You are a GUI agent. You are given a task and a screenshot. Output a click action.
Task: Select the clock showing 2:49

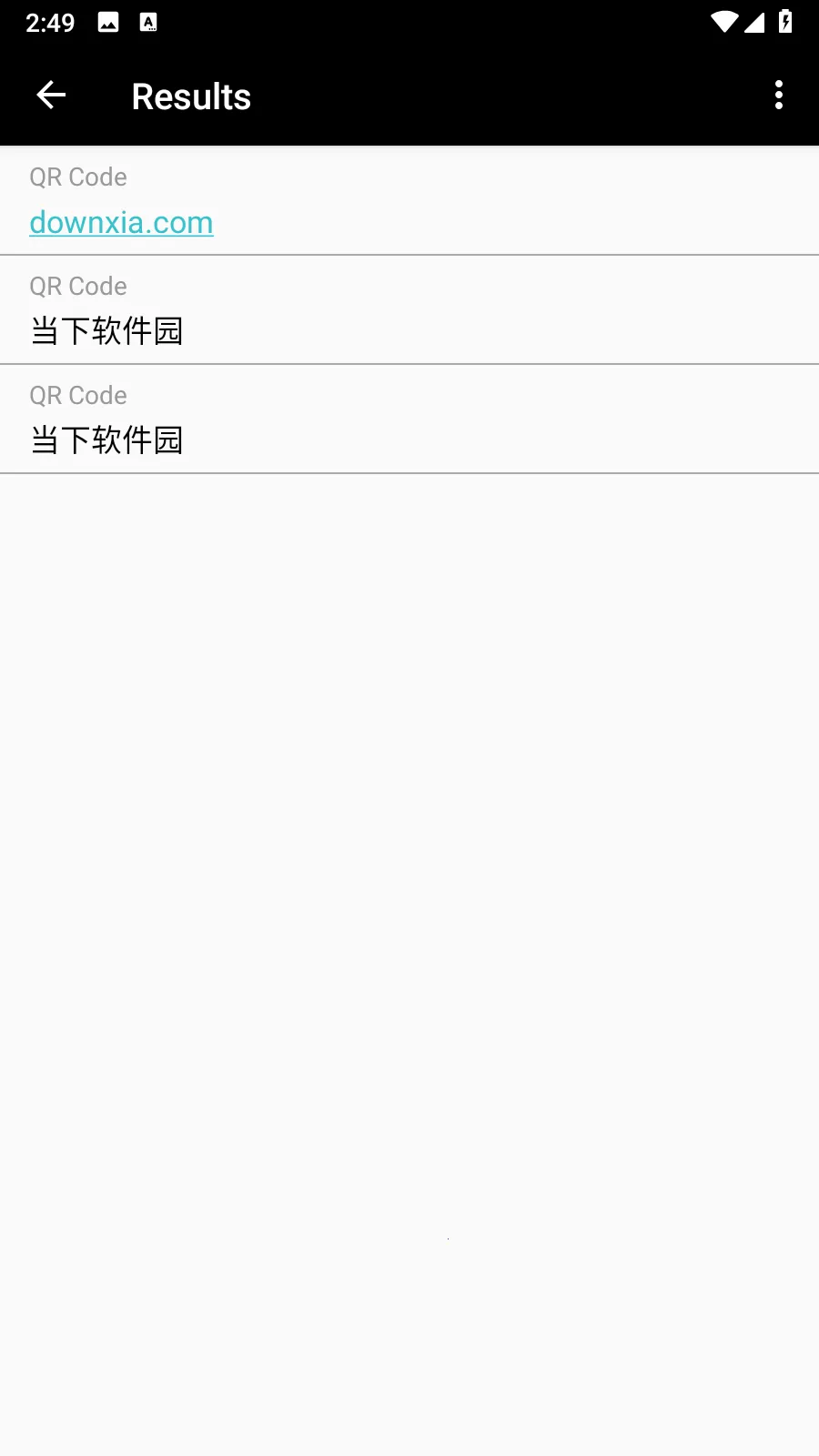click(50, 23)
